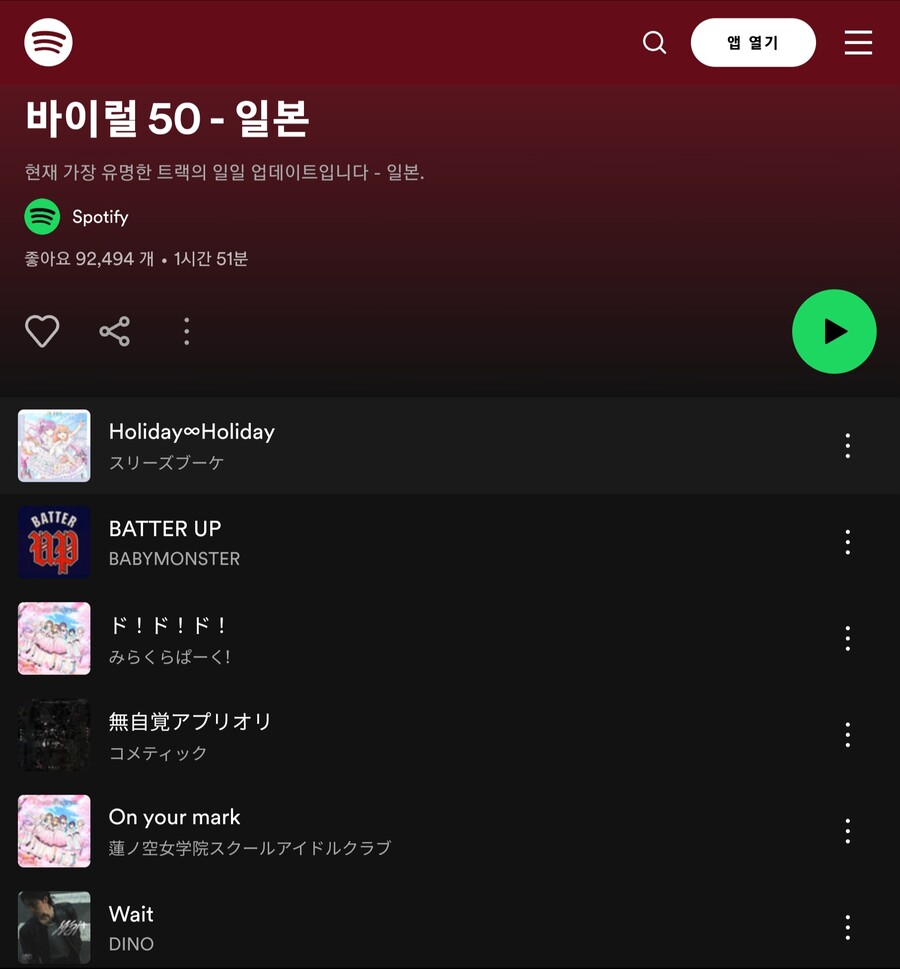Click the "Holiday∞Holiday" album artwork

53,446
